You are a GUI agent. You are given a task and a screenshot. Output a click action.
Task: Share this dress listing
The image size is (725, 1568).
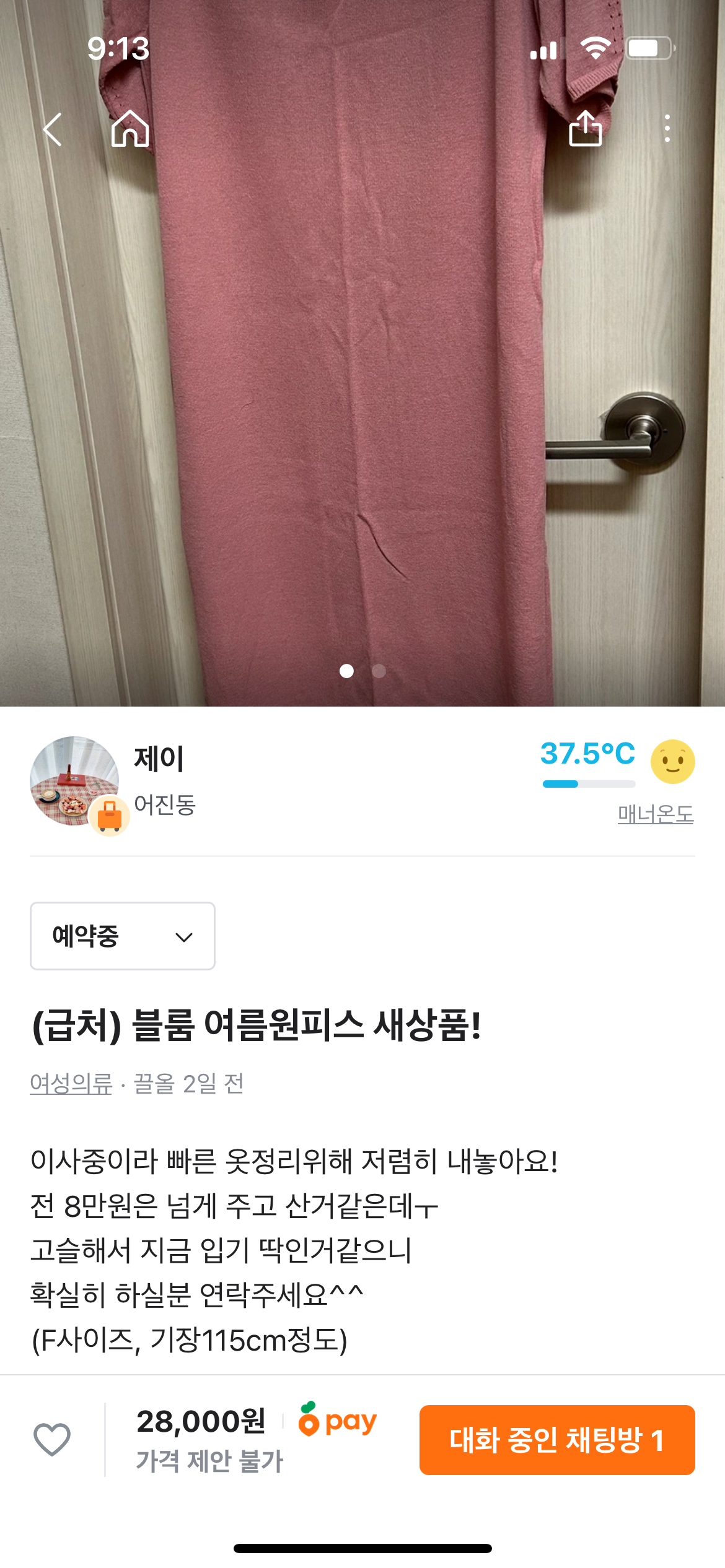[x=585, y=129]
